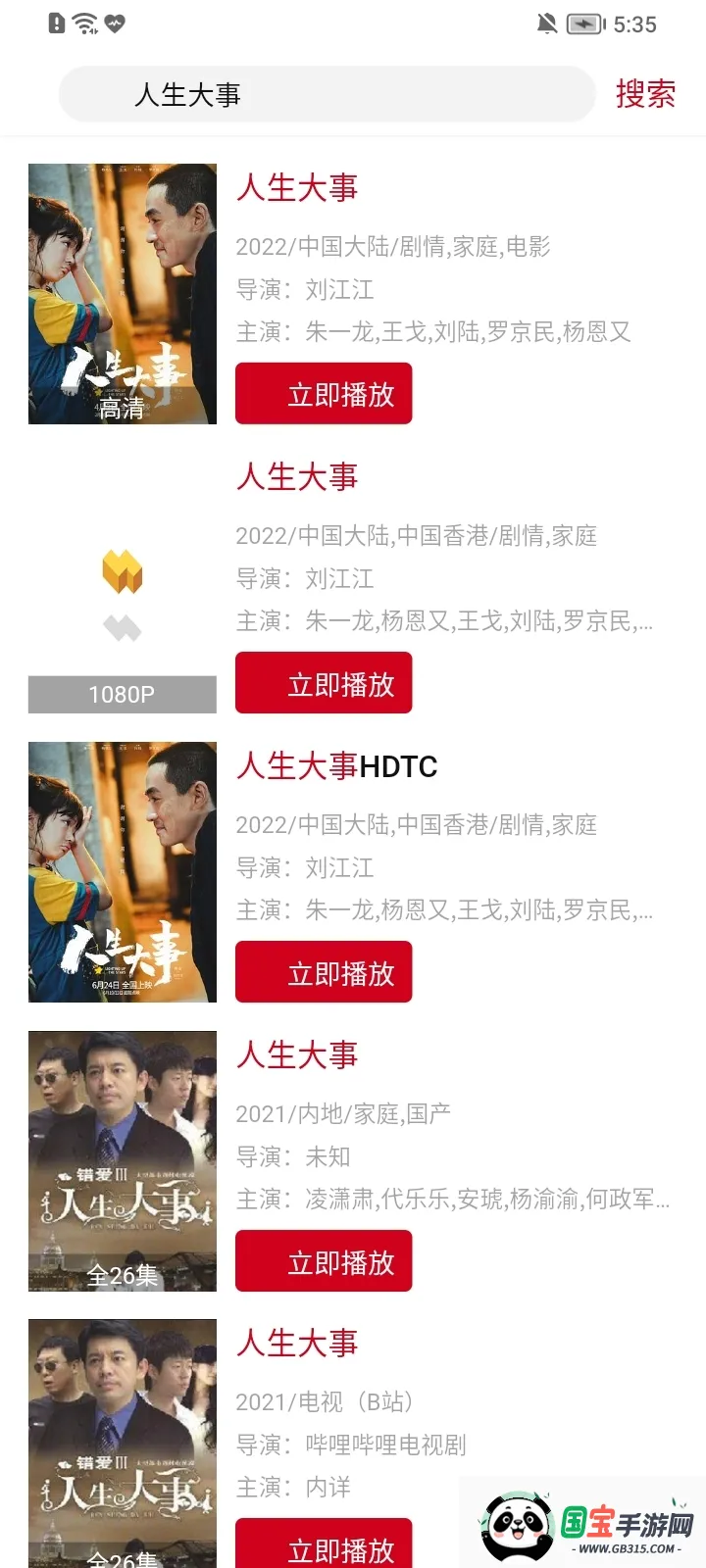Open the 高清 movie poster thumbnail
Image resolution: width=706 pixels, height=1568 pixels.
point(123,294)
